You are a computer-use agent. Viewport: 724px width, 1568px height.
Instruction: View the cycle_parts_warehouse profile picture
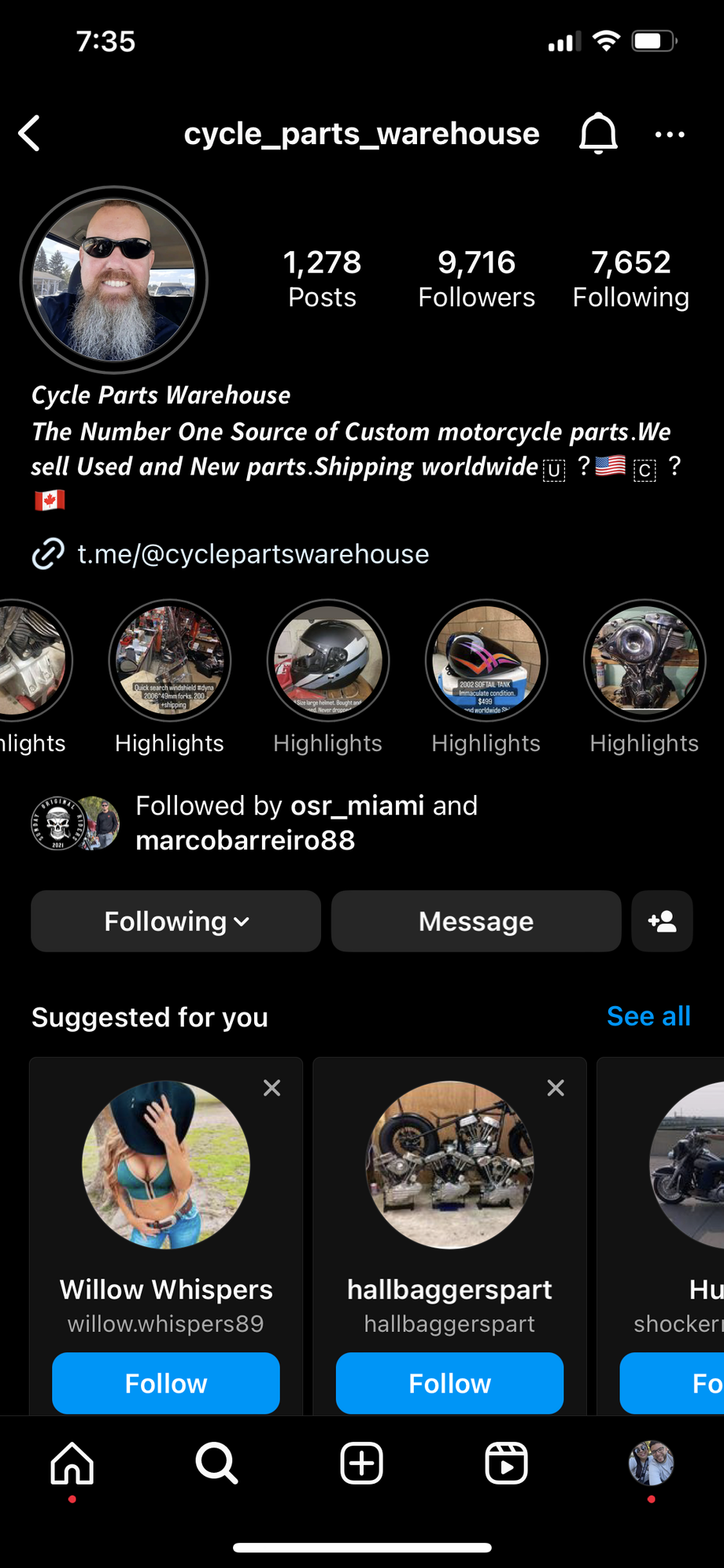(114, 280)
